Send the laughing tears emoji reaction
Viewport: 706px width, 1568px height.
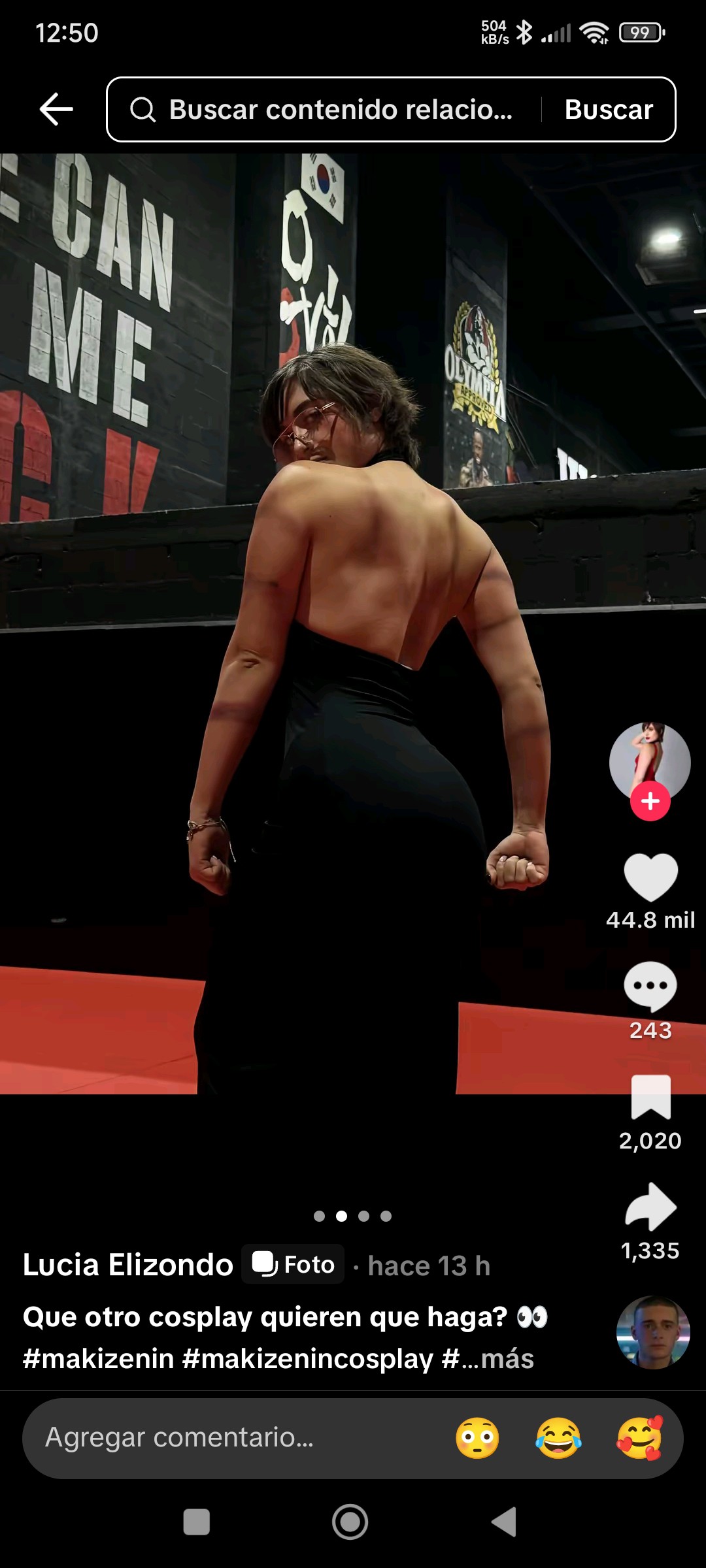[558, 1438]
